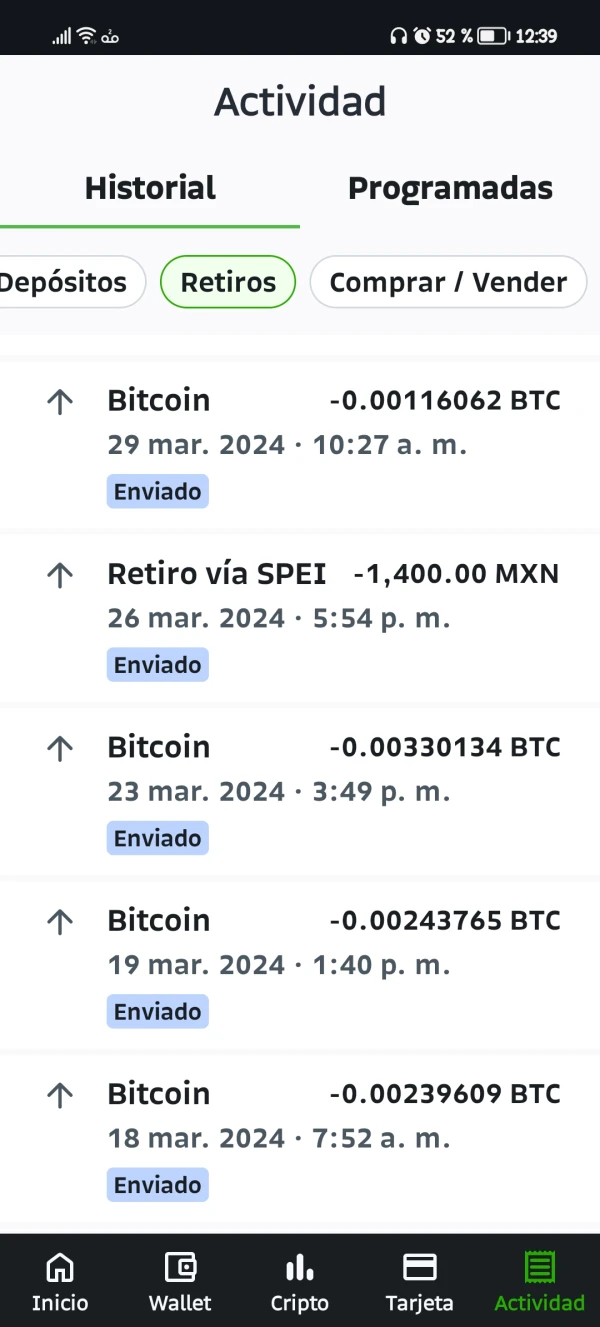
Task: Go to the Inicio tab
Action: (60, 1281)
